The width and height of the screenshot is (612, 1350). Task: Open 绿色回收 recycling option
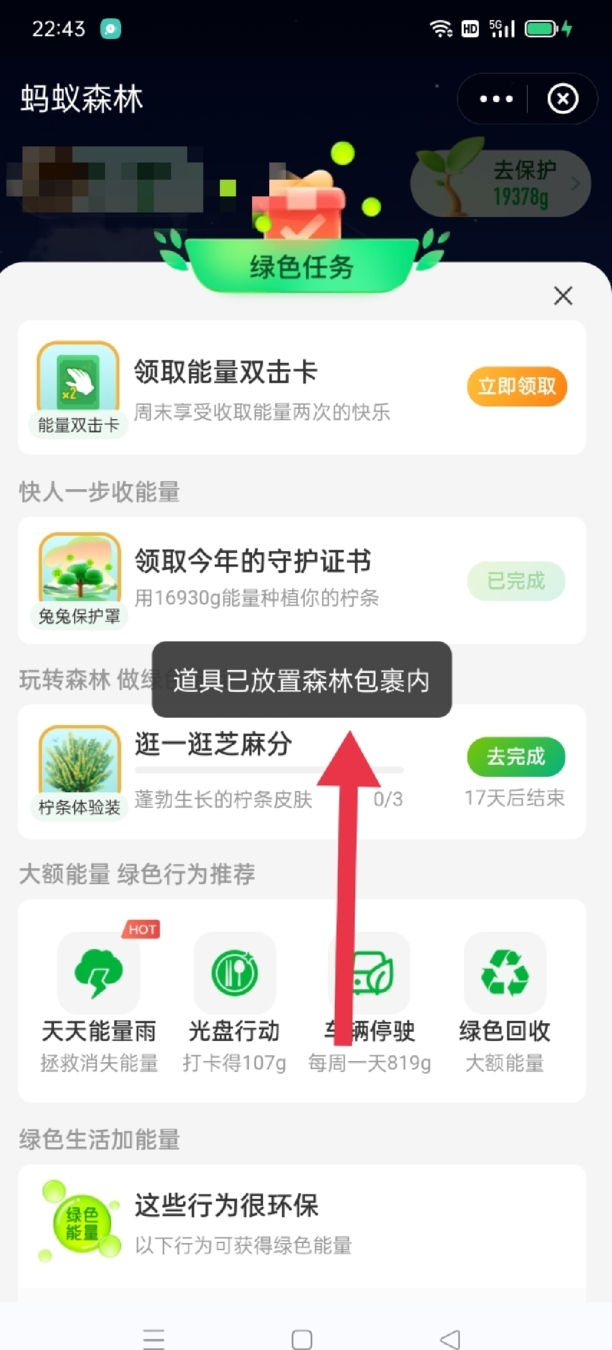coord(505,1002)
